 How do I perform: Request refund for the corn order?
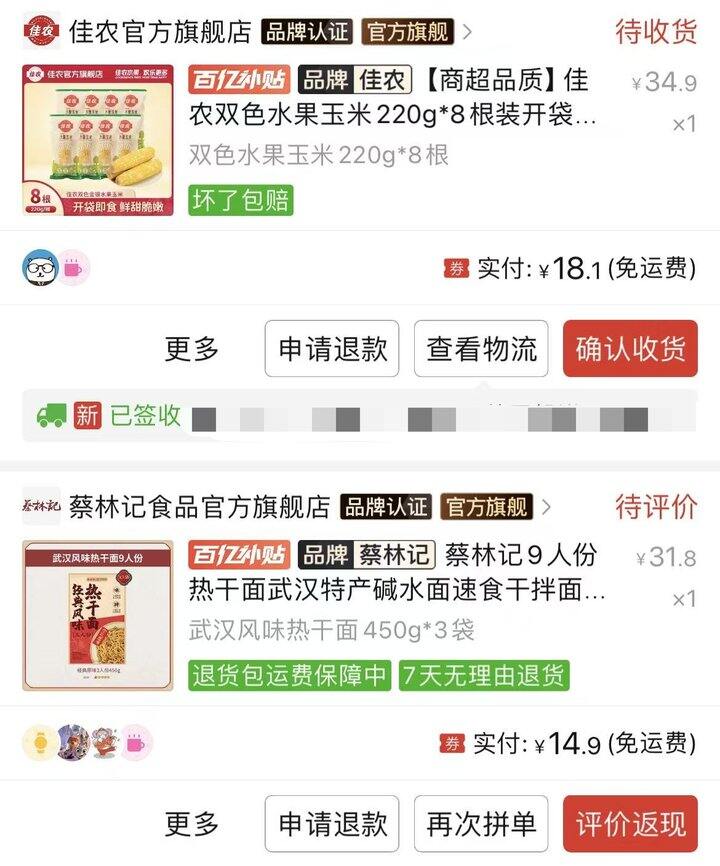332,349
